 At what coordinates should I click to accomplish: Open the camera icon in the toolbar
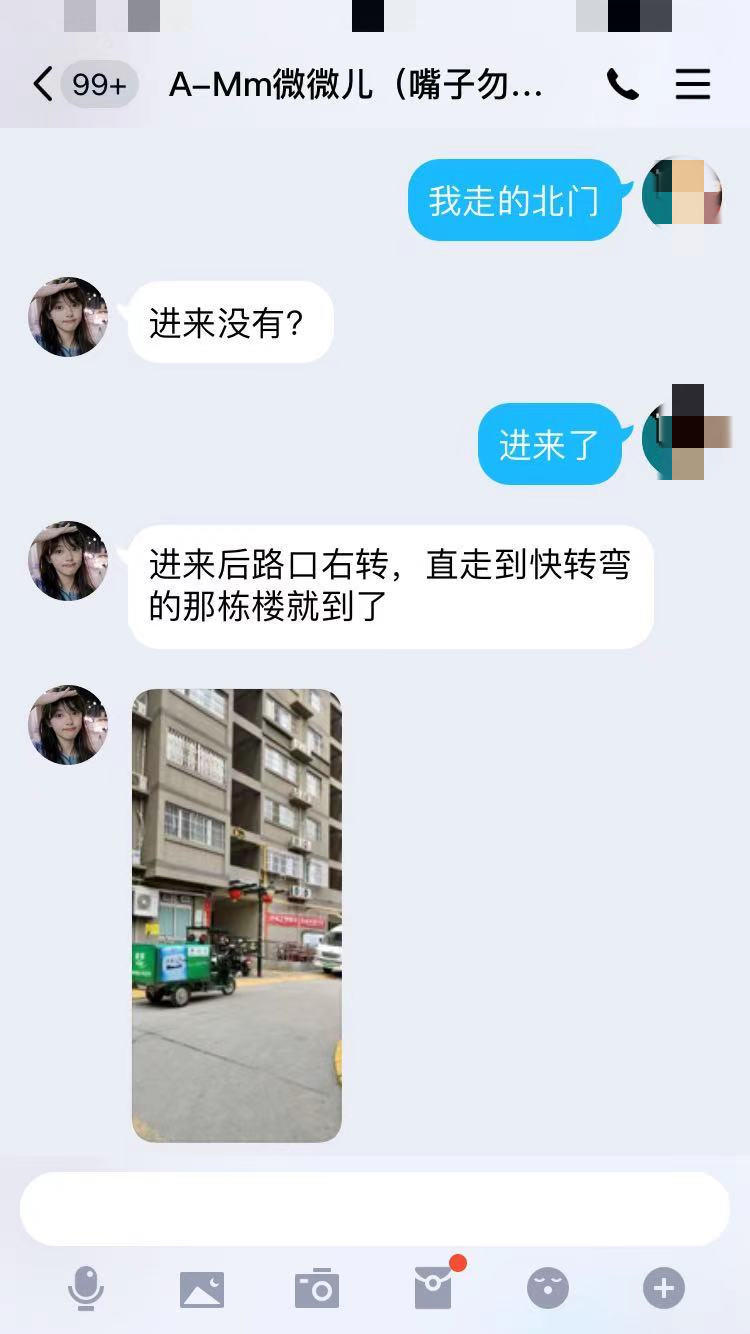pos(317,1288)
